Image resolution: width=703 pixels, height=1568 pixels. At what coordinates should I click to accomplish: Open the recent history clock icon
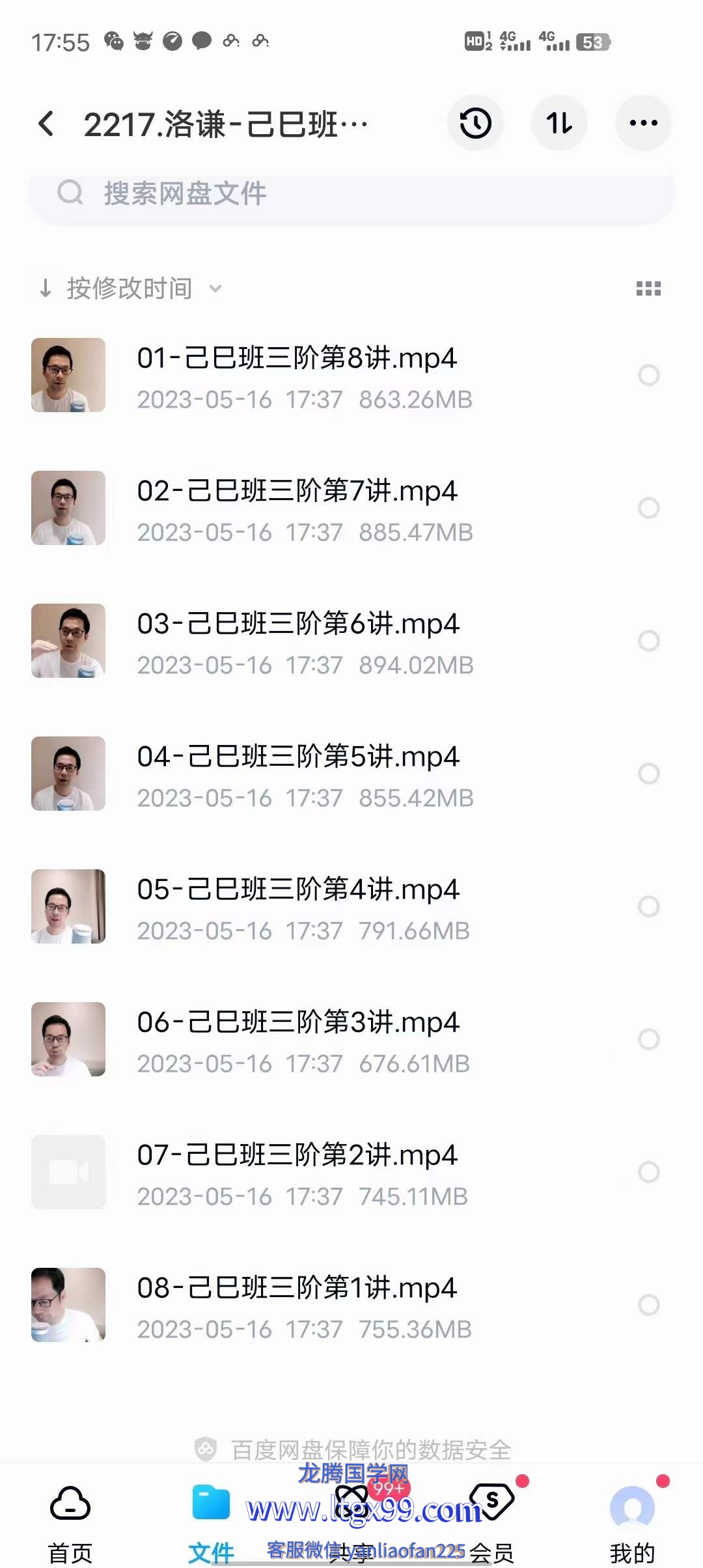point(475,123)
